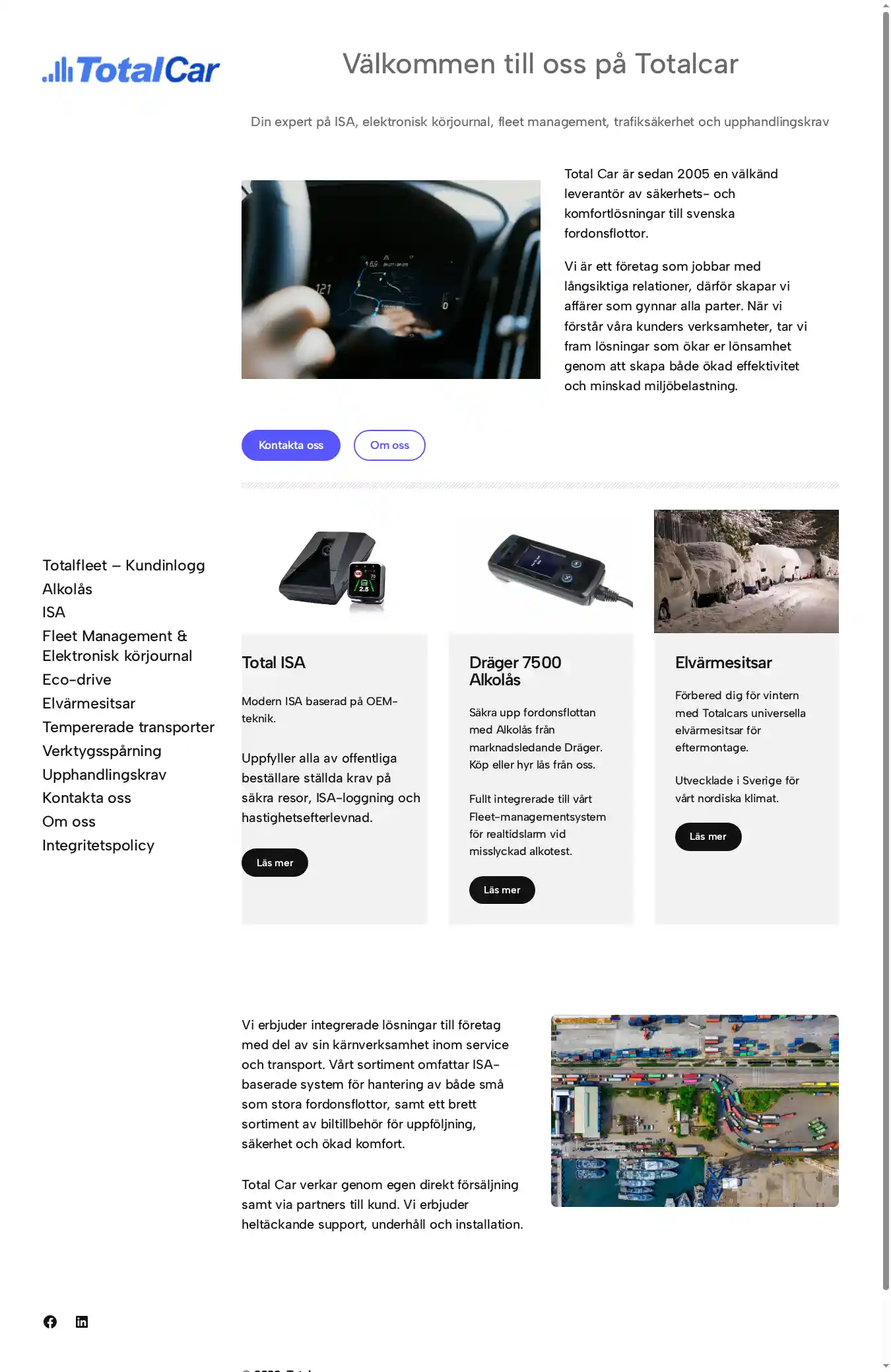
Task: Open the Facebook icon link
Action: 50,1322
